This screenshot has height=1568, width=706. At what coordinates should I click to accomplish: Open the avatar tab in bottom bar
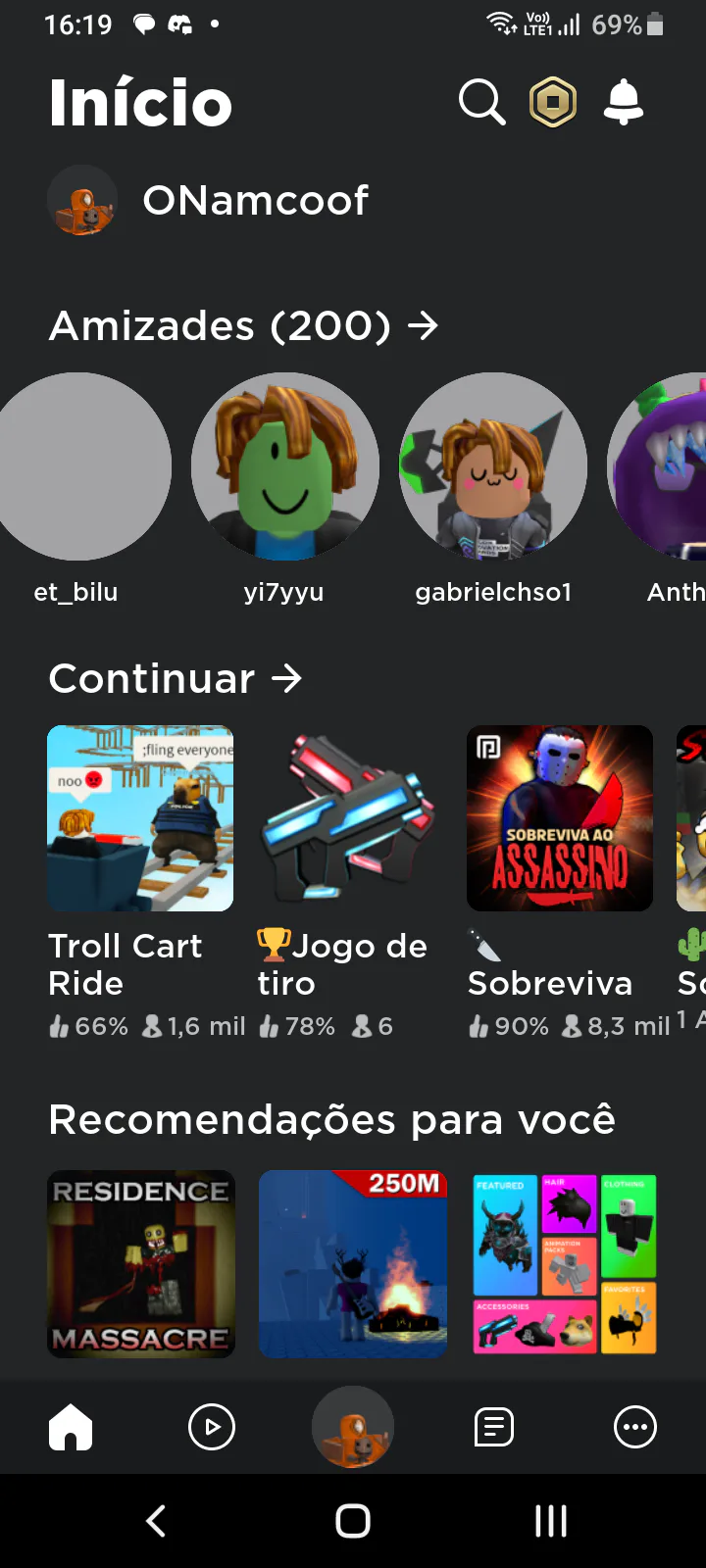[x=353, y=1427]
